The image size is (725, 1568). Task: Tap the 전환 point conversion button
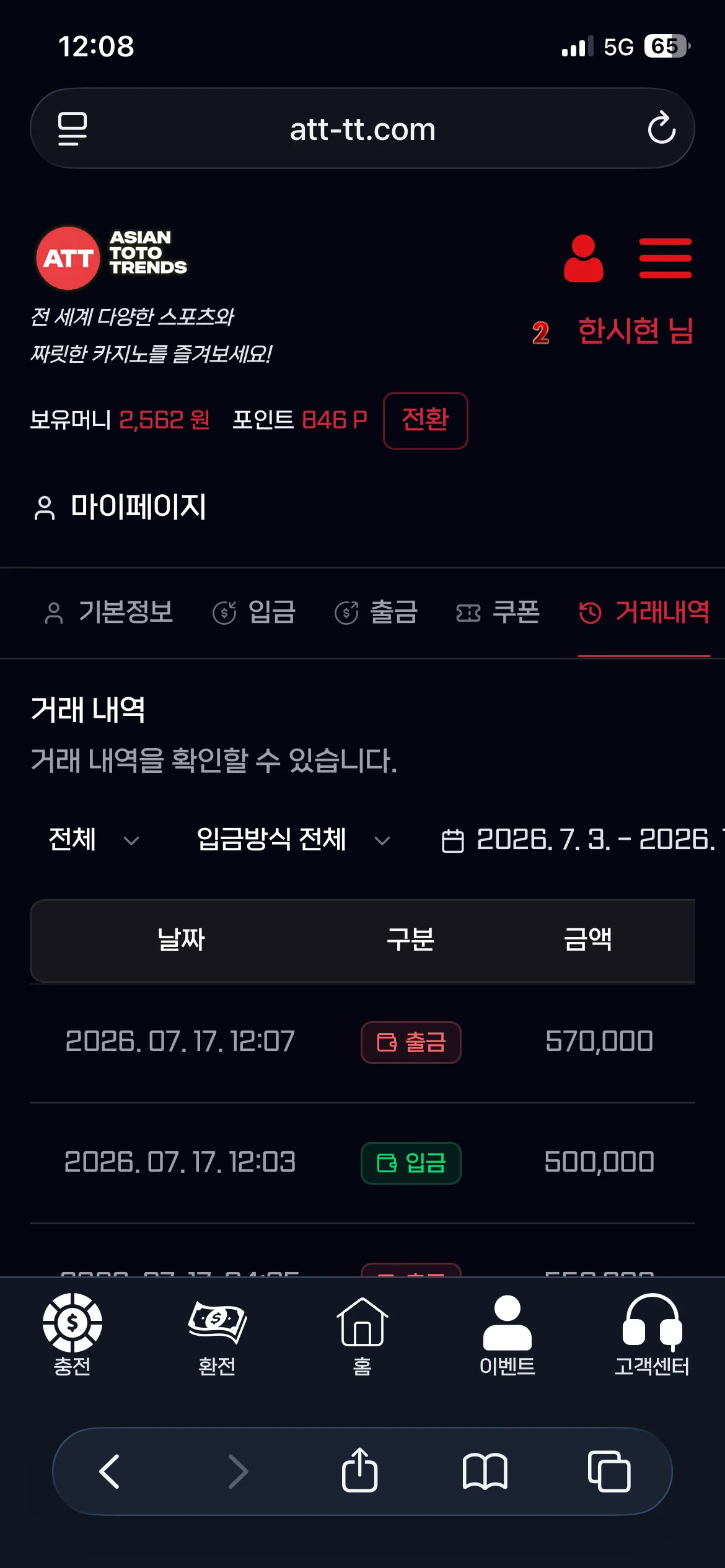425,420
